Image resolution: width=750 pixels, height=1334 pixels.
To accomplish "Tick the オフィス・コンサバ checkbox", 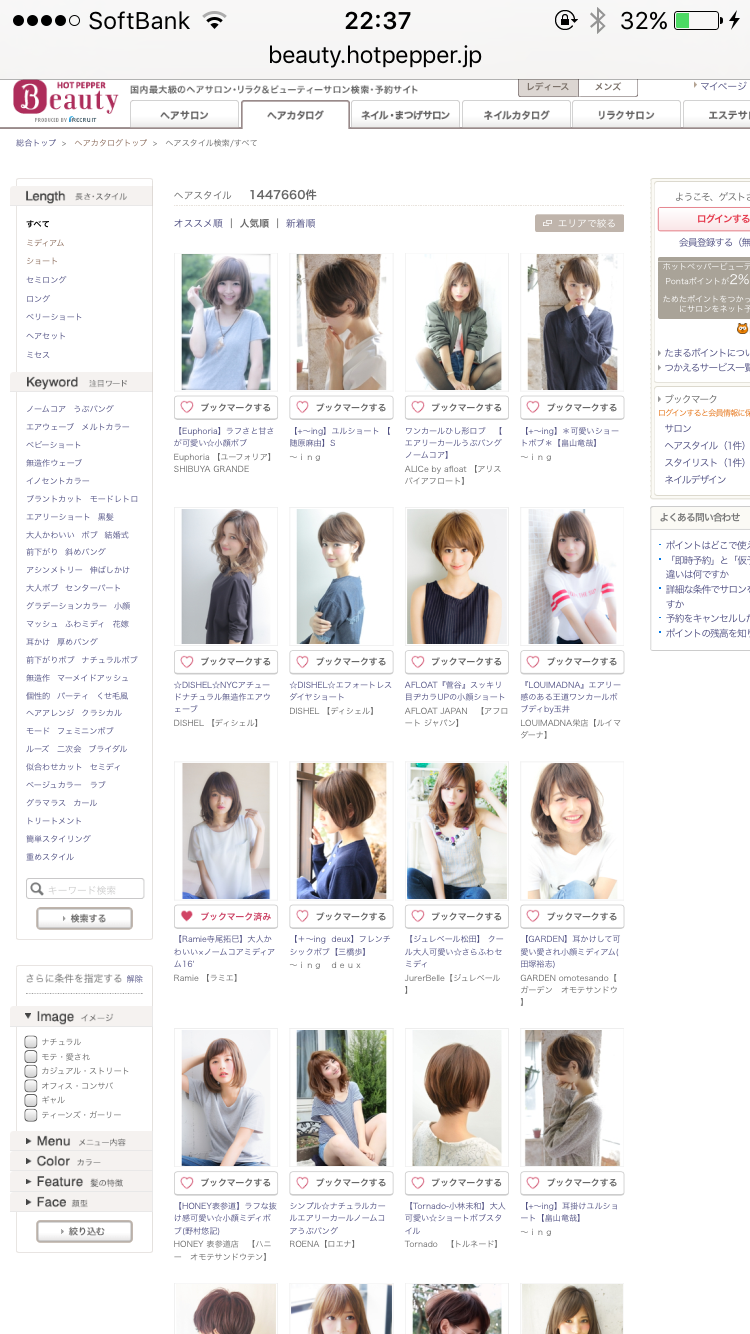I will (32, 1086).
